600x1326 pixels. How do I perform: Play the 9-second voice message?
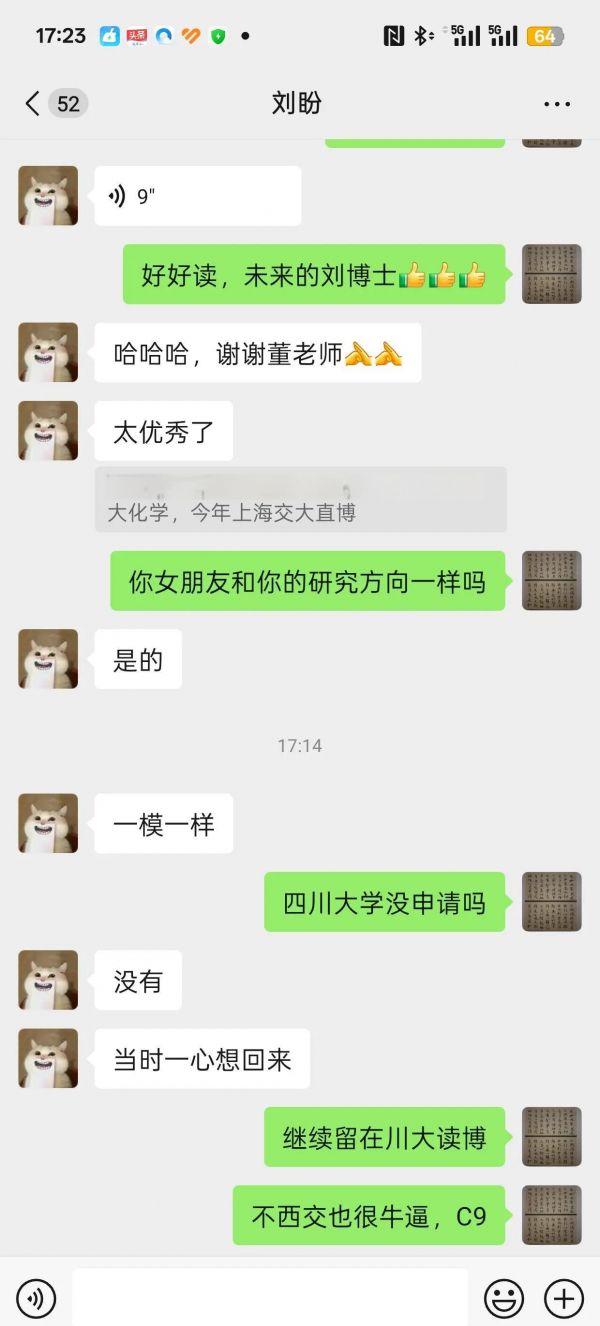click(x=197, y=196)
